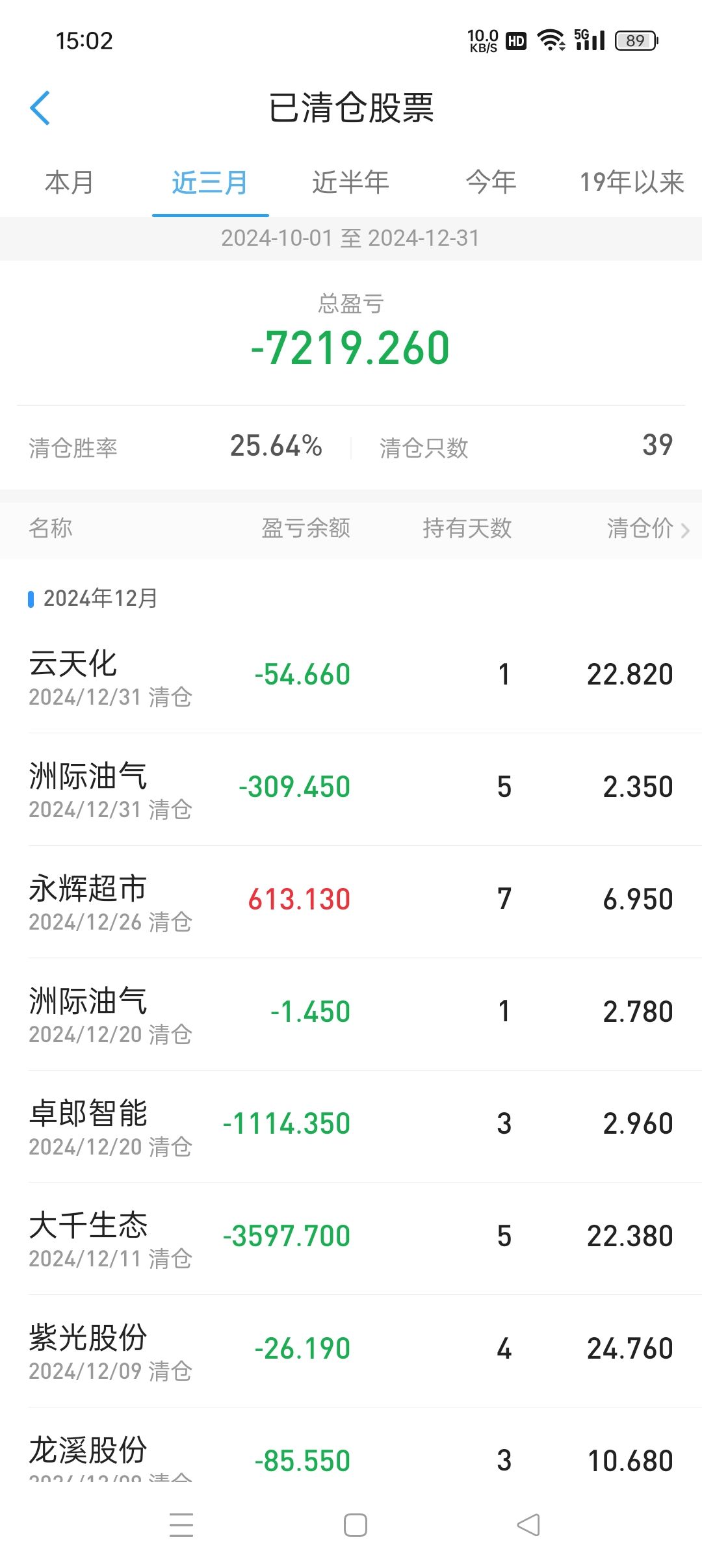702x1568 pixels.
Task: Open the 云天化 cleared position row
Action: (351, 677)
